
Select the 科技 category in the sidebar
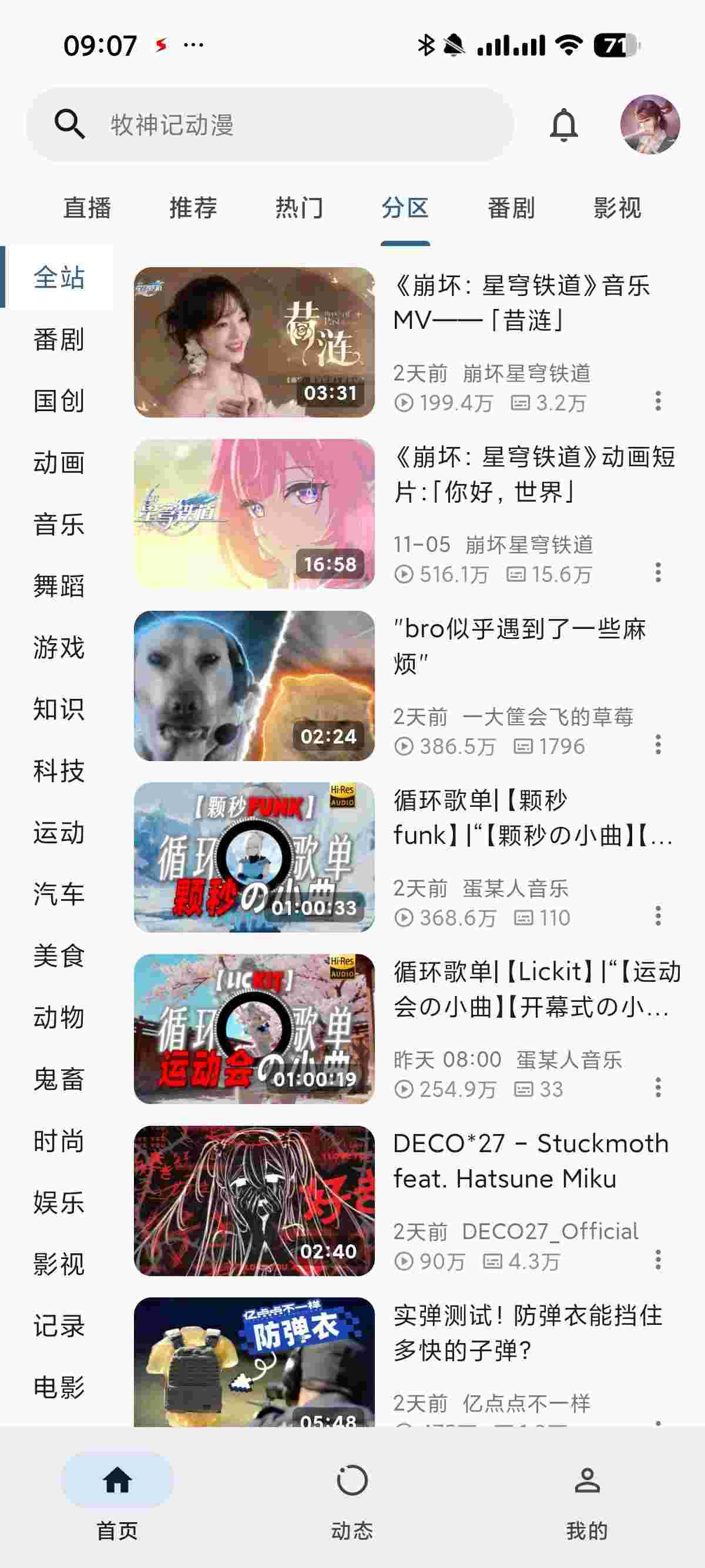[x=58, y=771]
